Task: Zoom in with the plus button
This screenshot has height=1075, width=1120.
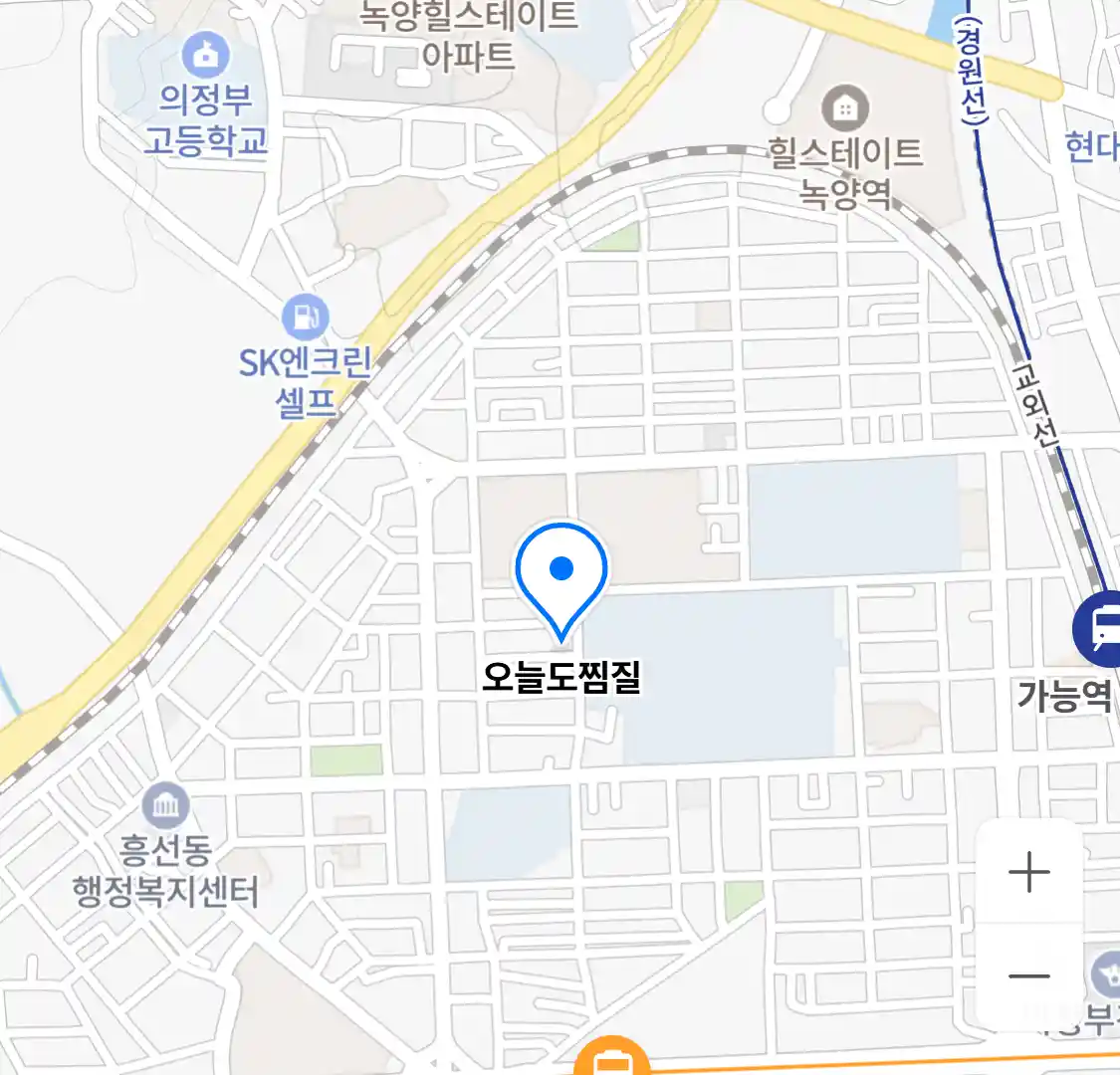Action: click(1028, 873)
